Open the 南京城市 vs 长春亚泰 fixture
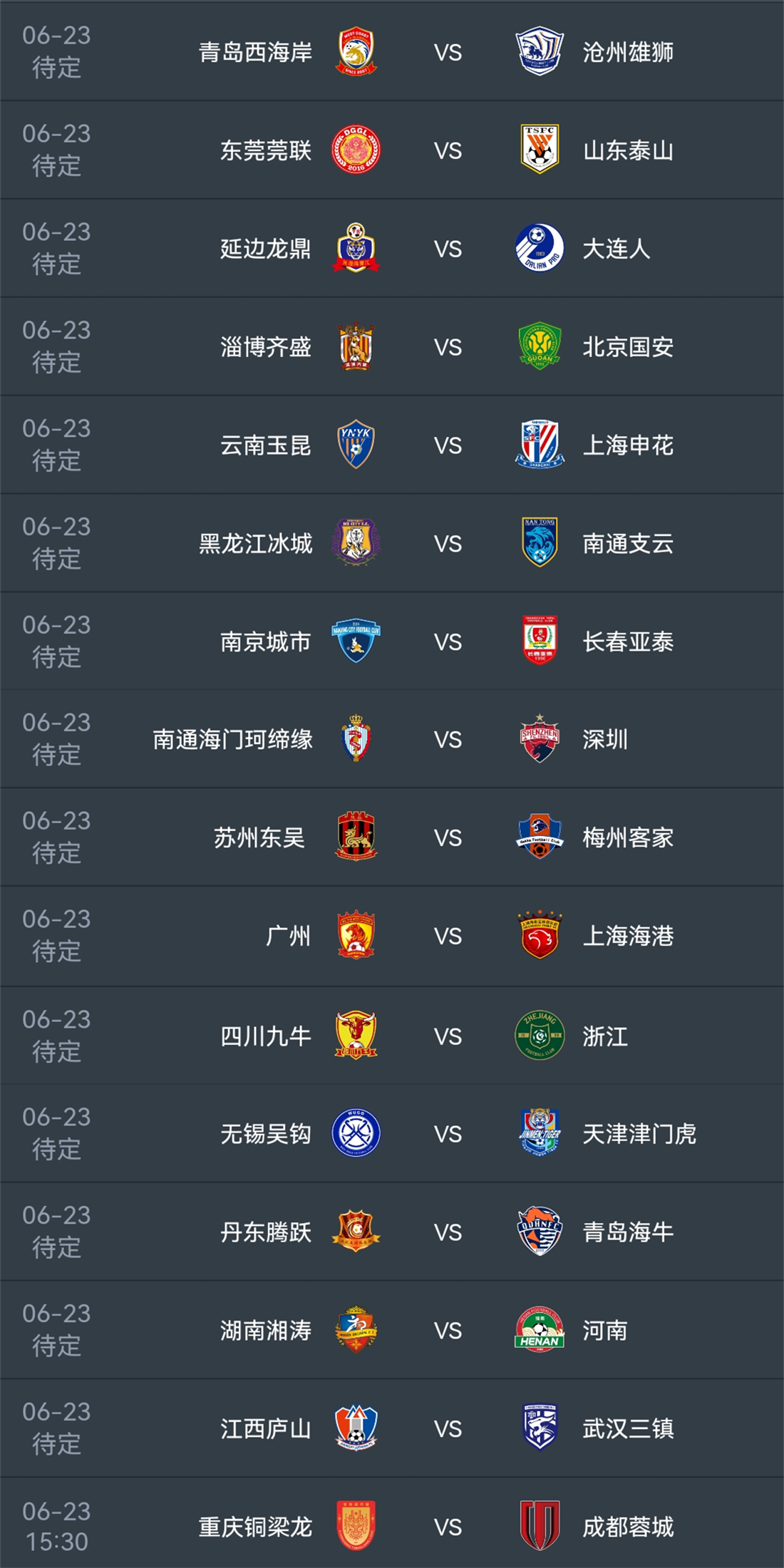 tap(448, 641)
